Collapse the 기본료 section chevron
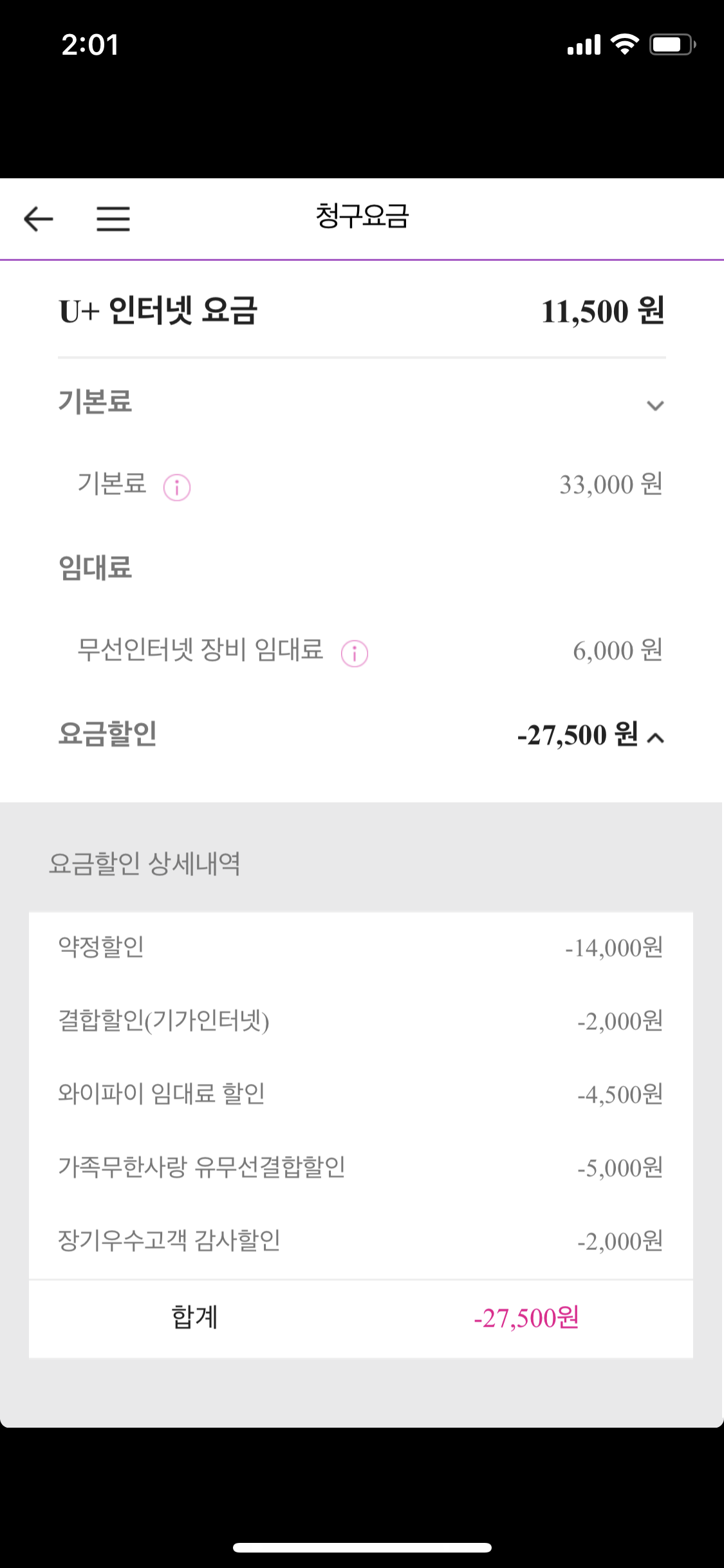 (654, 406)
